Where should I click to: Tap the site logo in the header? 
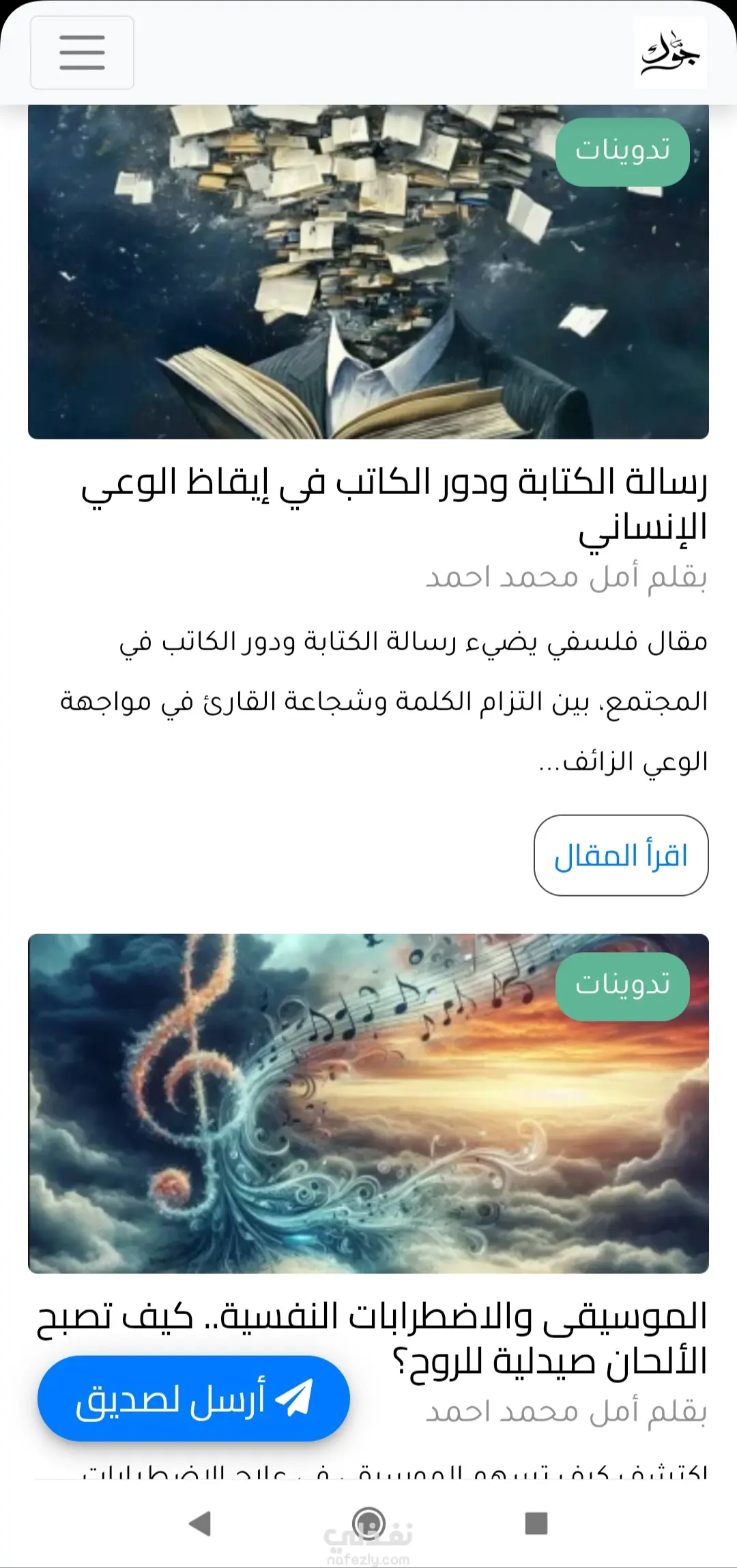(669, 53)
